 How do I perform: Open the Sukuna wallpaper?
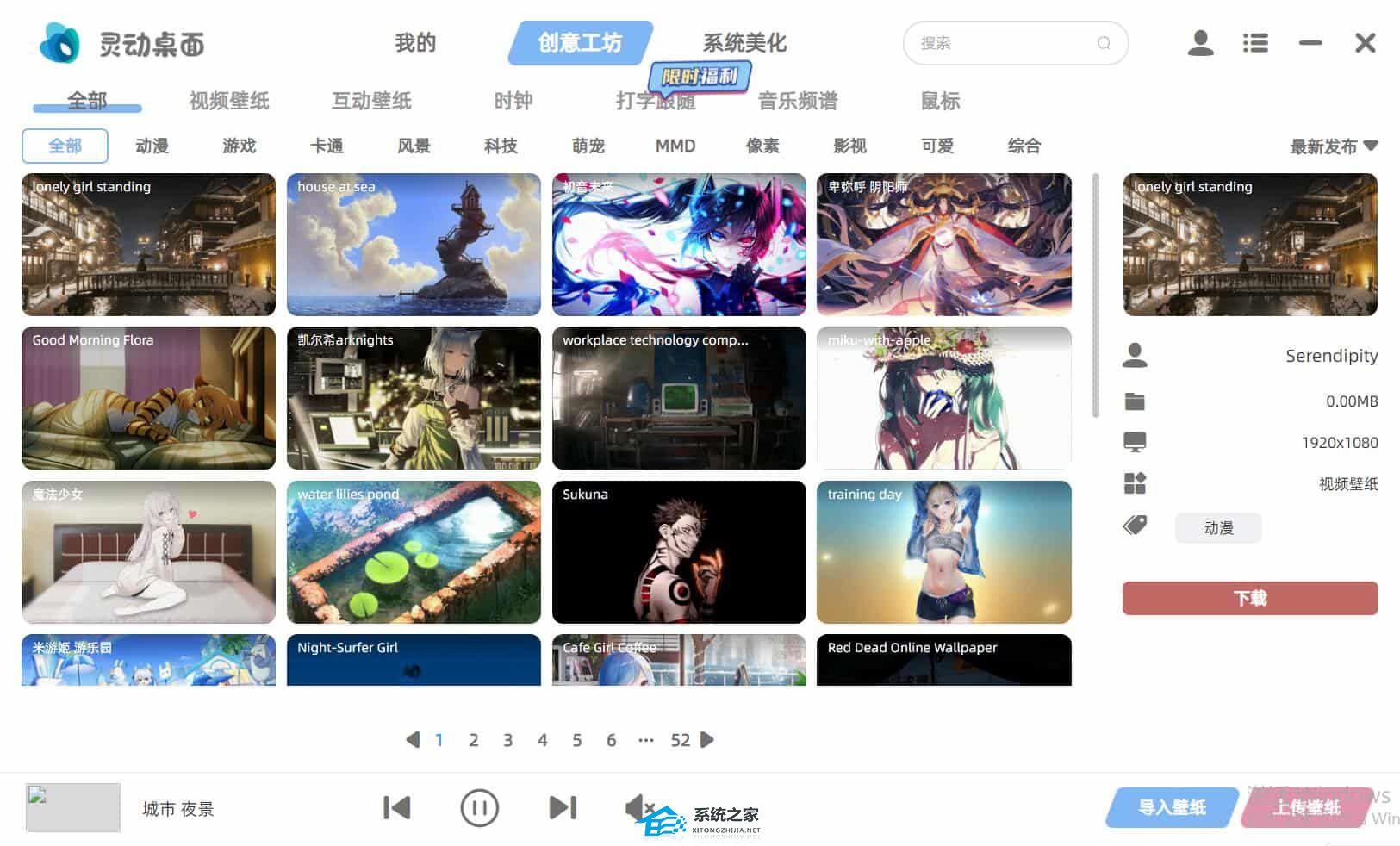click(679, 552)
